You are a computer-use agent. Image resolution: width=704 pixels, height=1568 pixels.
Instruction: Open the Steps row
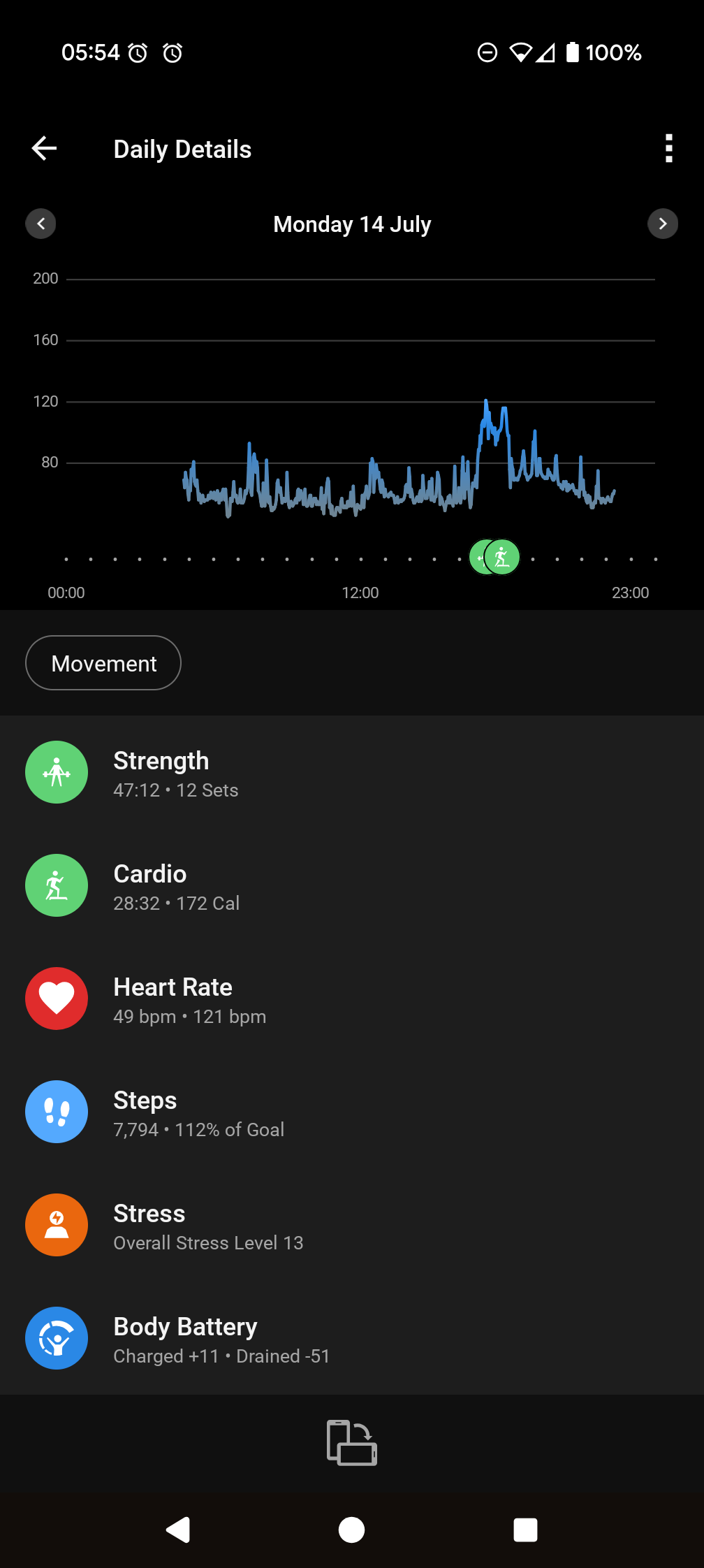click(352, 1112)
